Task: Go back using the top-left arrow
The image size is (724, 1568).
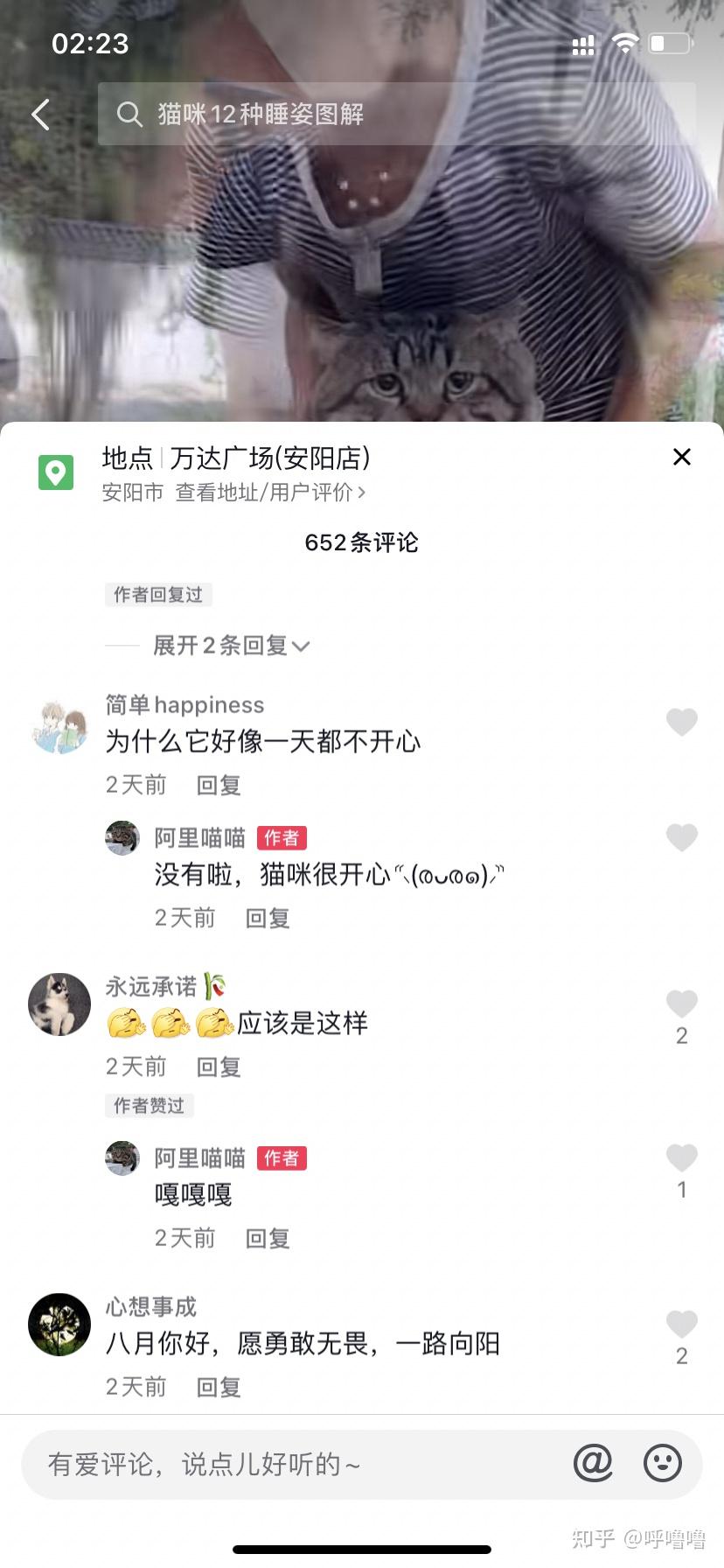Action: (40, 115)
